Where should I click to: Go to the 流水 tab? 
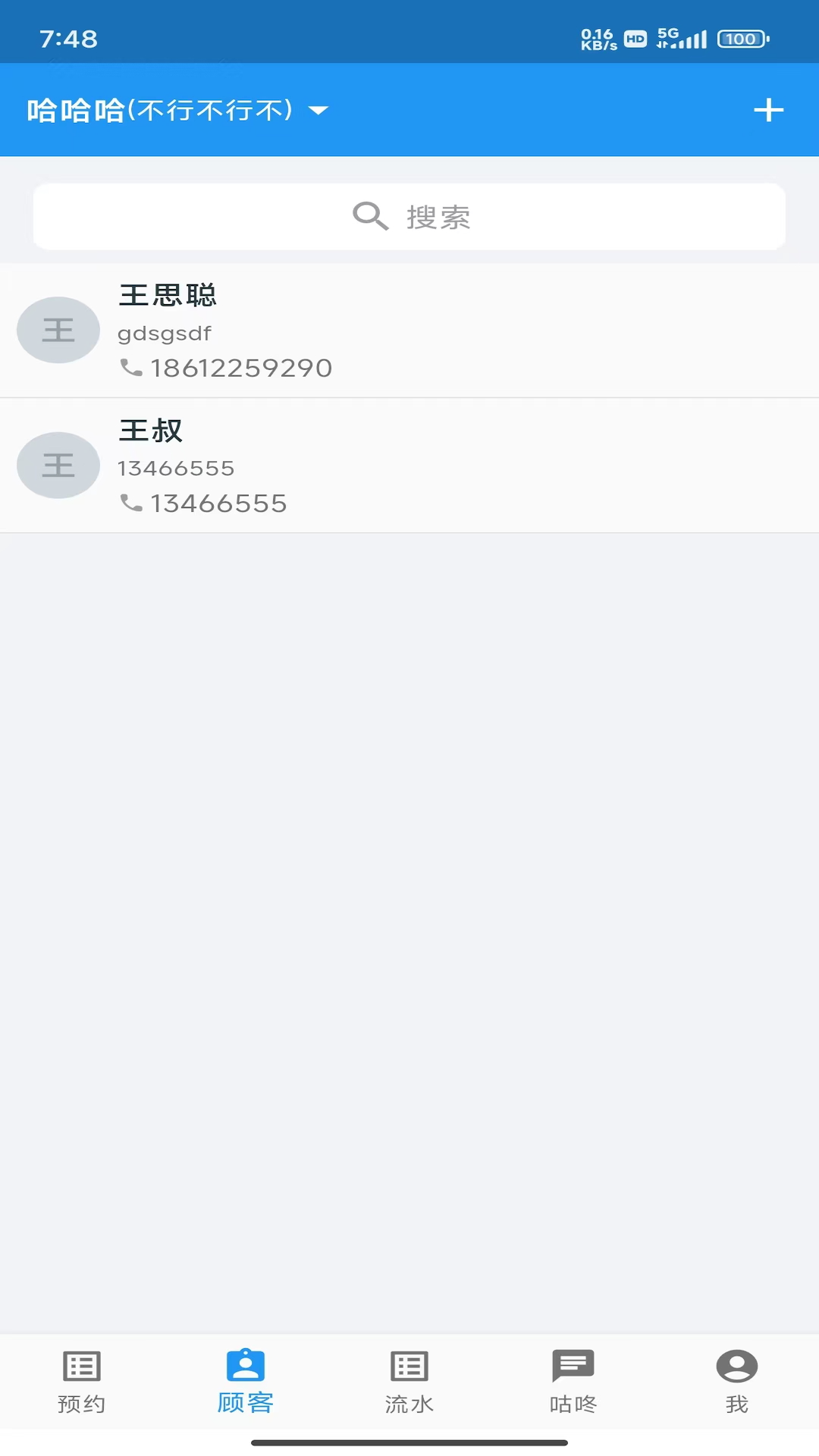[409, 1382]
